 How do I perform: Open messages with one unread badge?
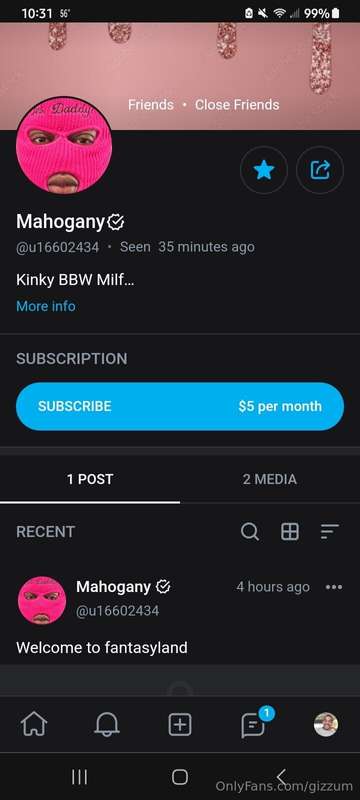point(253,723)
